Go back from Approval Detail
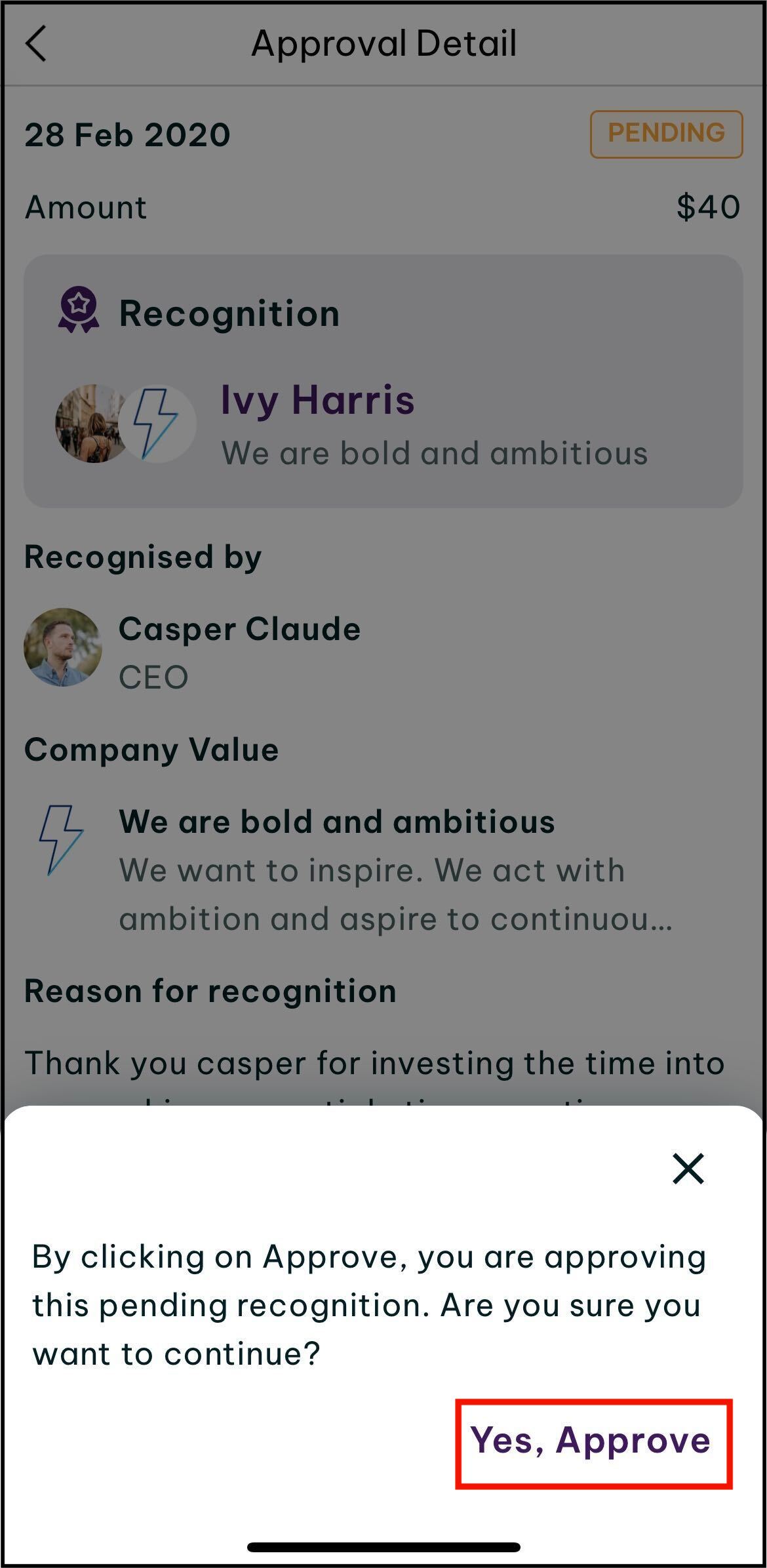 [x=37, y=44]
